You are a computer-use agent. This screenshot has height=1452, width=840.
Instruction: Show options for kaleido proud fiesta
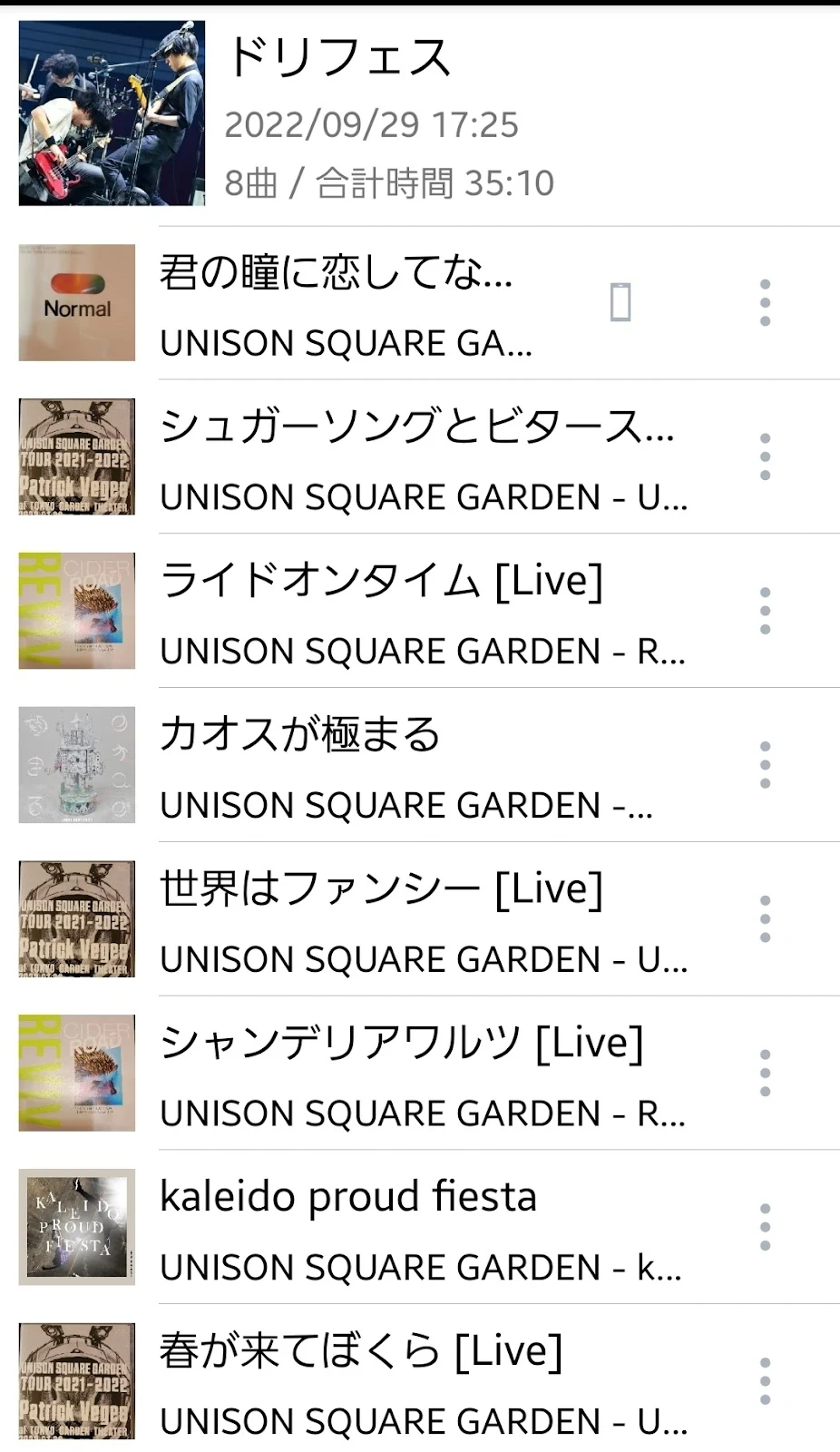point(765,1229)
